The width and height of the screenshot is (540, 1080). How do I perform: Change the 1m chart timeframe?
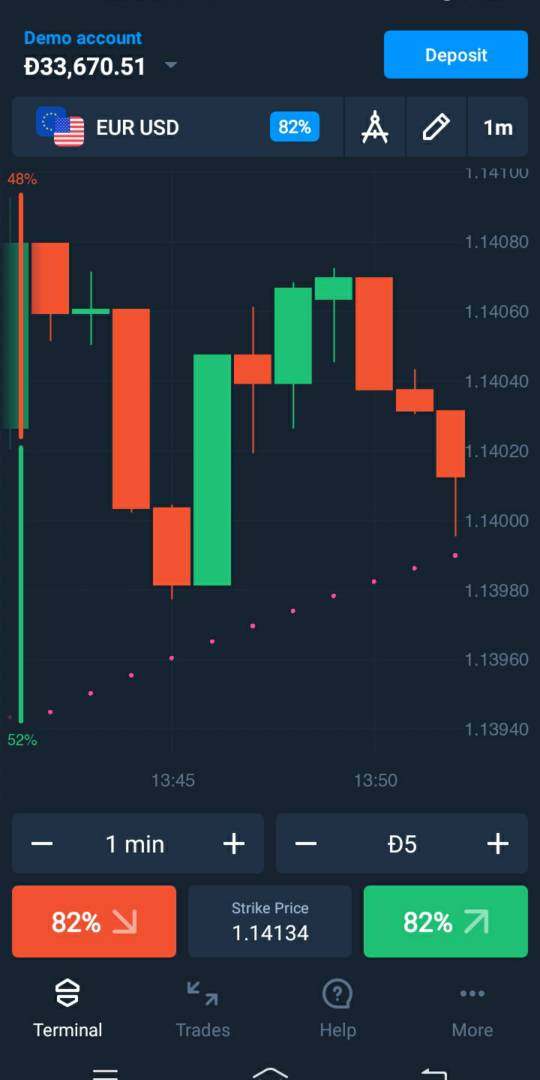point(498,127)
